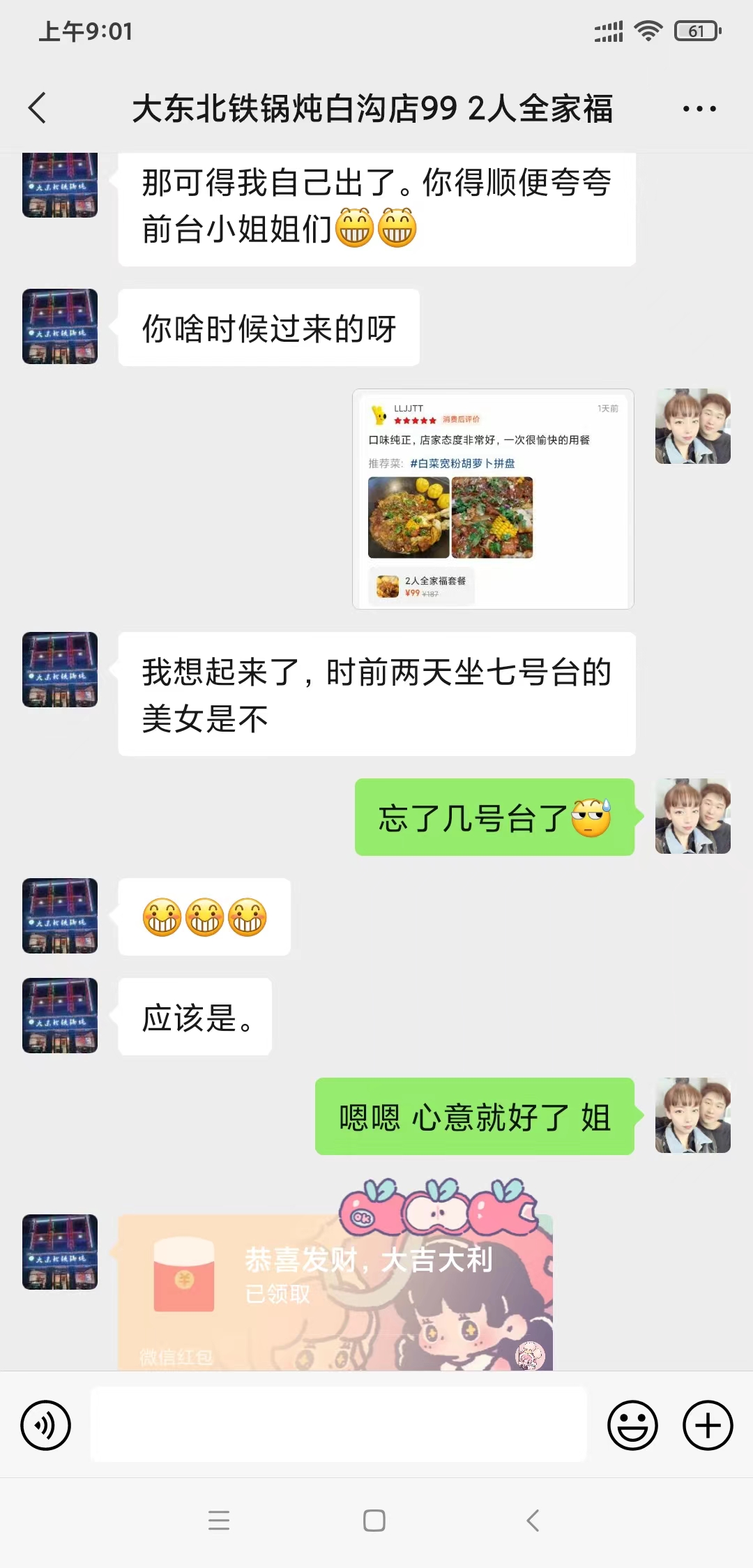Switch to voice message input
The height and width of the screenshot is (1568, 753).
(x=46, y=1425)
